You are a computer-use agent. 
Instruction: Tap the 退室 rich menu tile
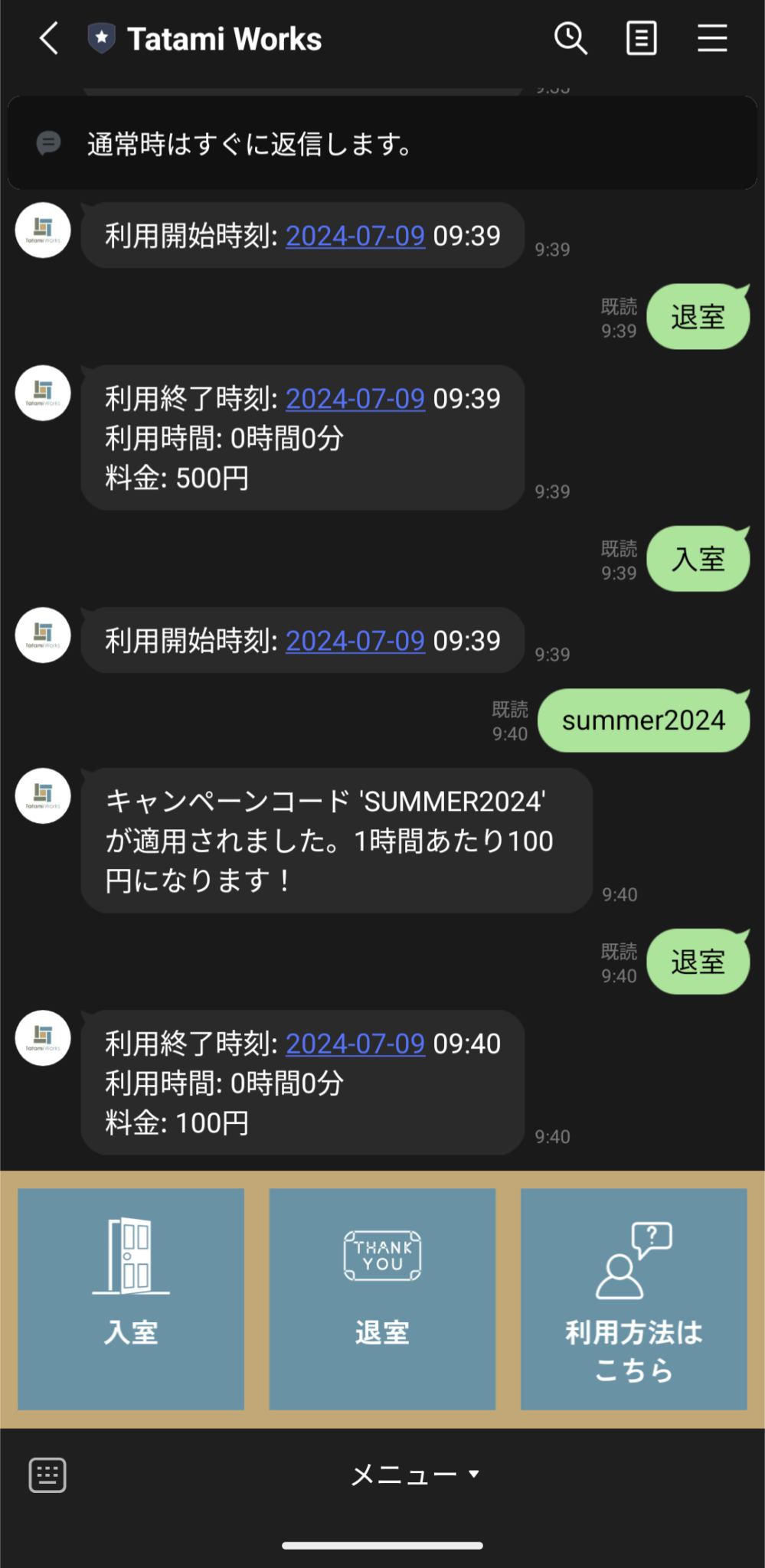(382, 1298)
